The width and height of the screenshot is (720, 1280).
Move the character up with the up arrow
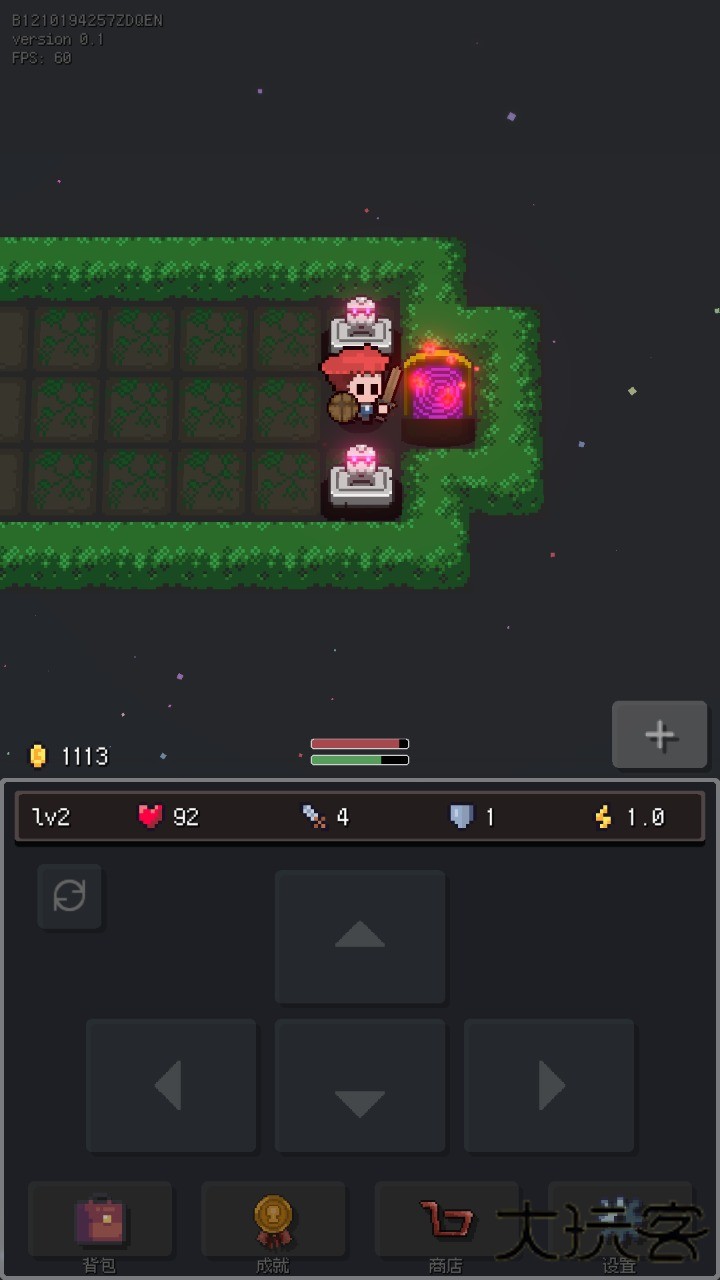click(360, 936)
